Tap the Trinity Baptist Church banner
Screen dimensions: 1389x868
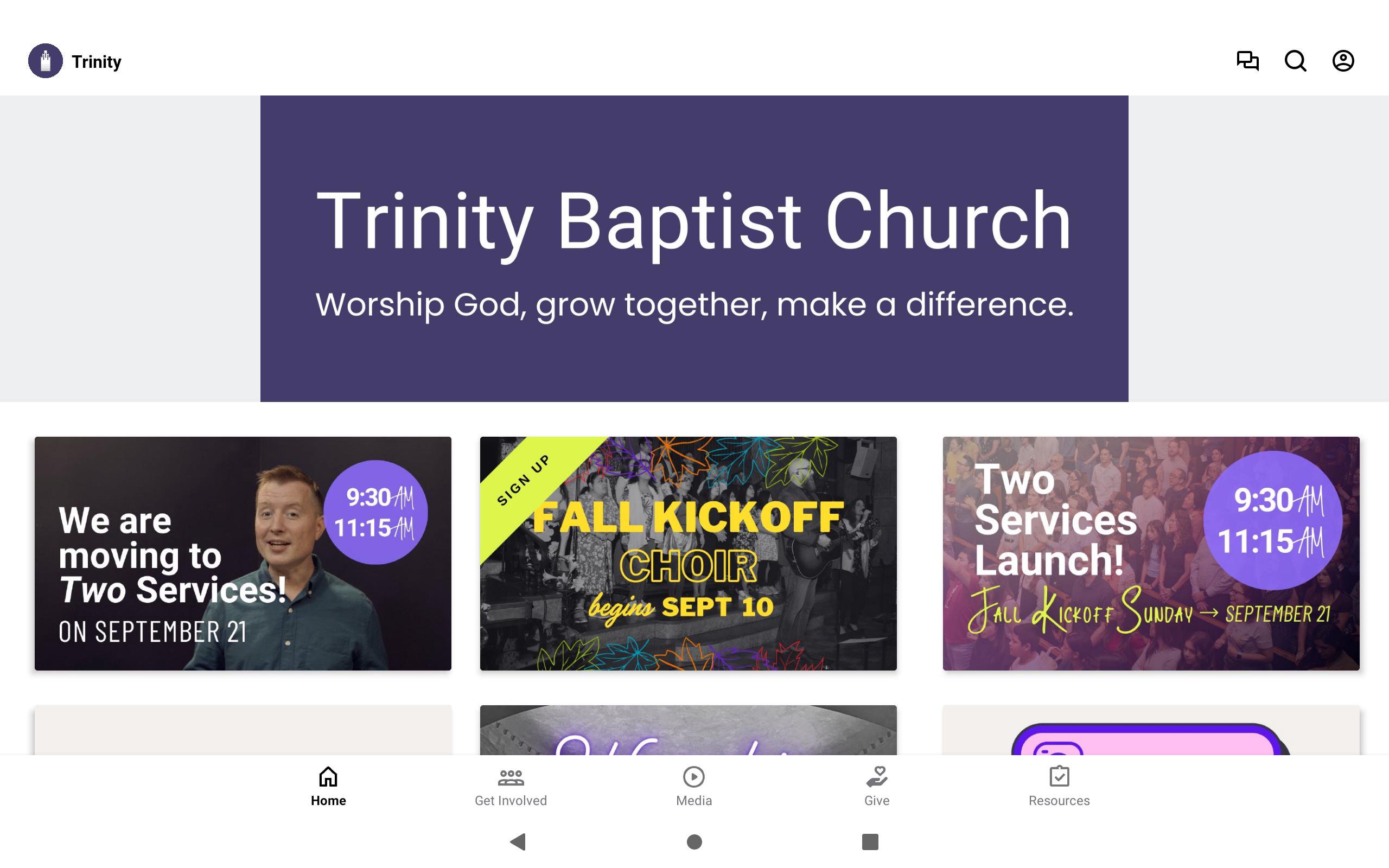pos(694,248)
